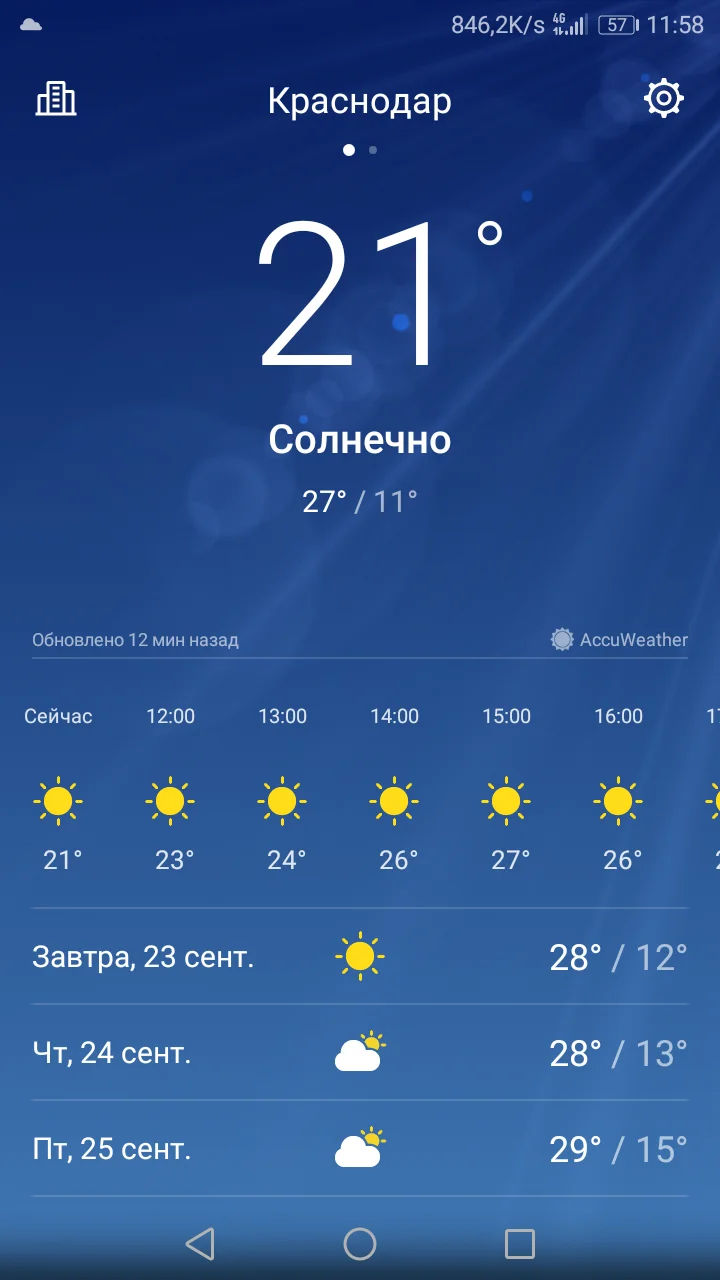The height and width of the screenshot is (1280, 720).
Task: Tap the sun icon under 14:00
Action: click(395, 799)
